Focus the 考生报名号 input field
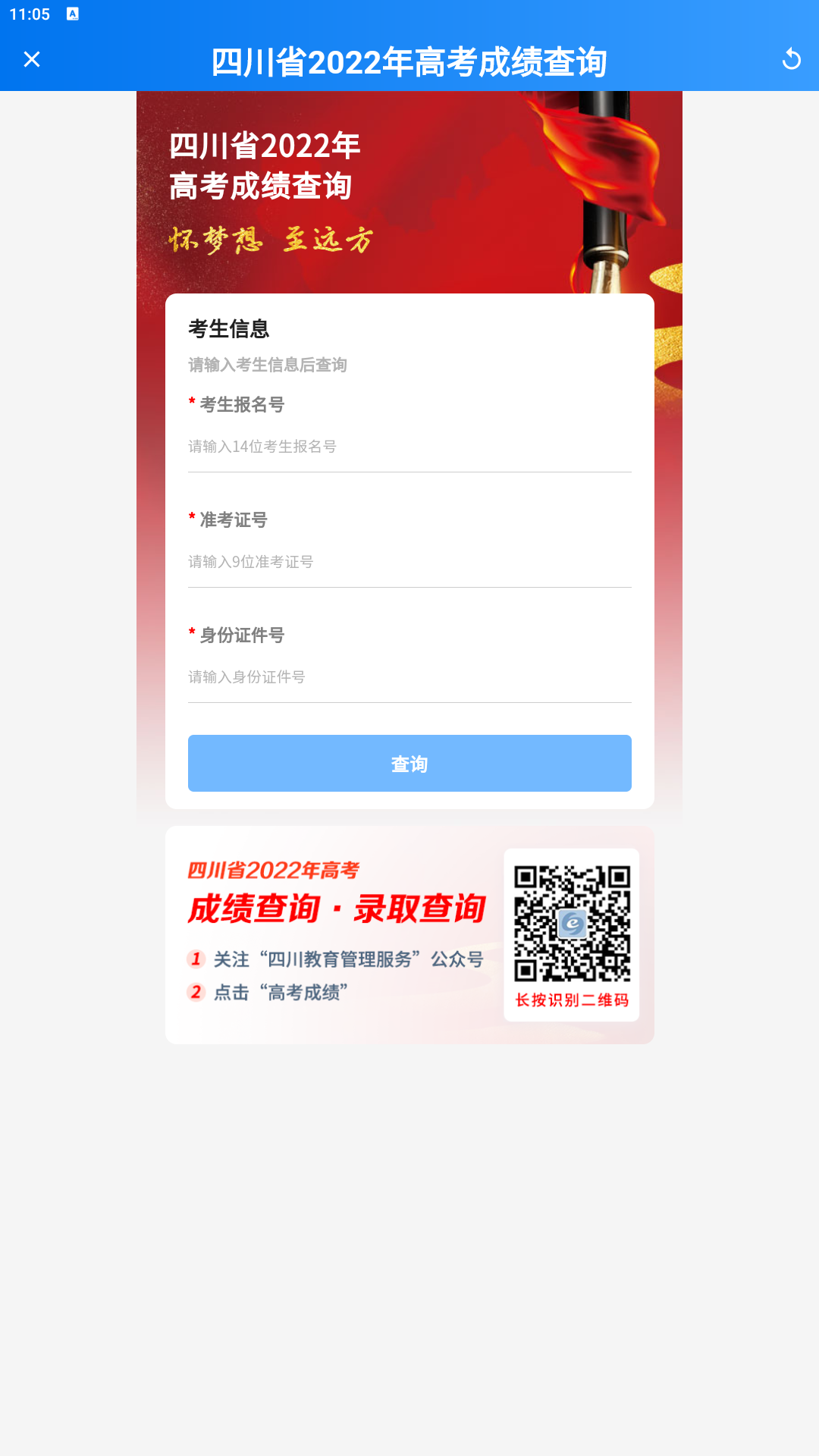The width and height of the screenshot is (819, 1456). [x=409, y=447]
